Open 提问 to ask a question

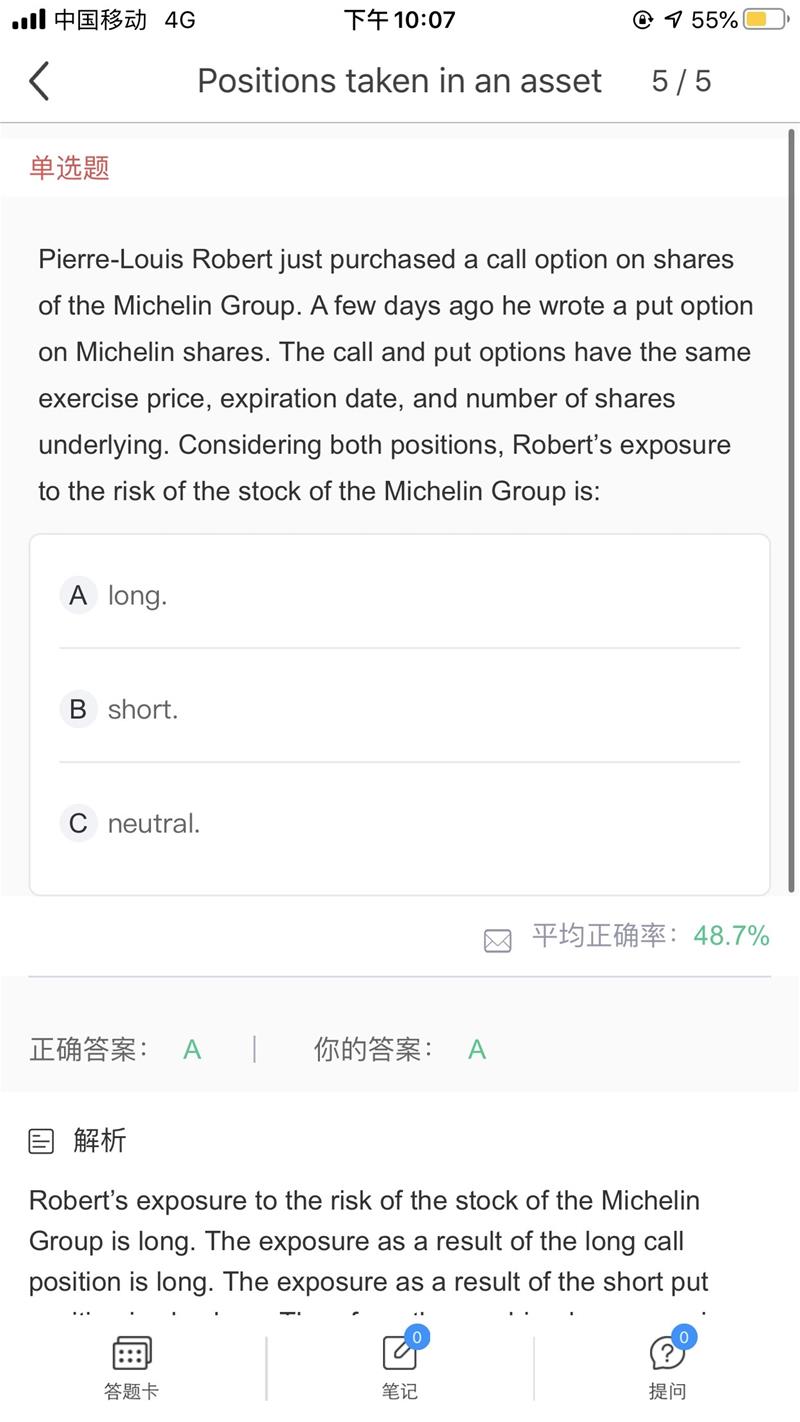pos(667,1366)
